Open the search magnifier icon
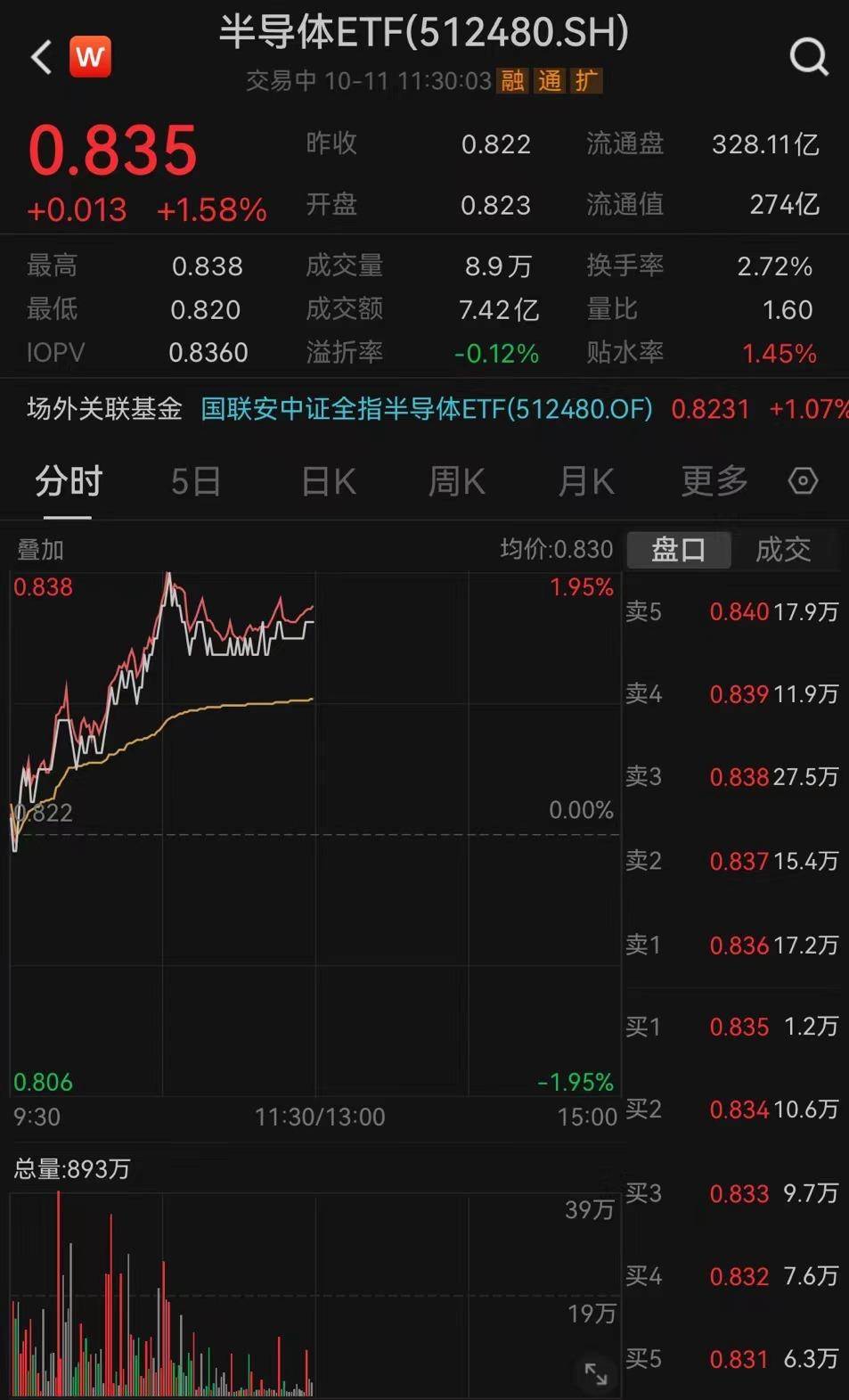Image resolution: width=849 pixels, height=1400 pixels. 809,56
